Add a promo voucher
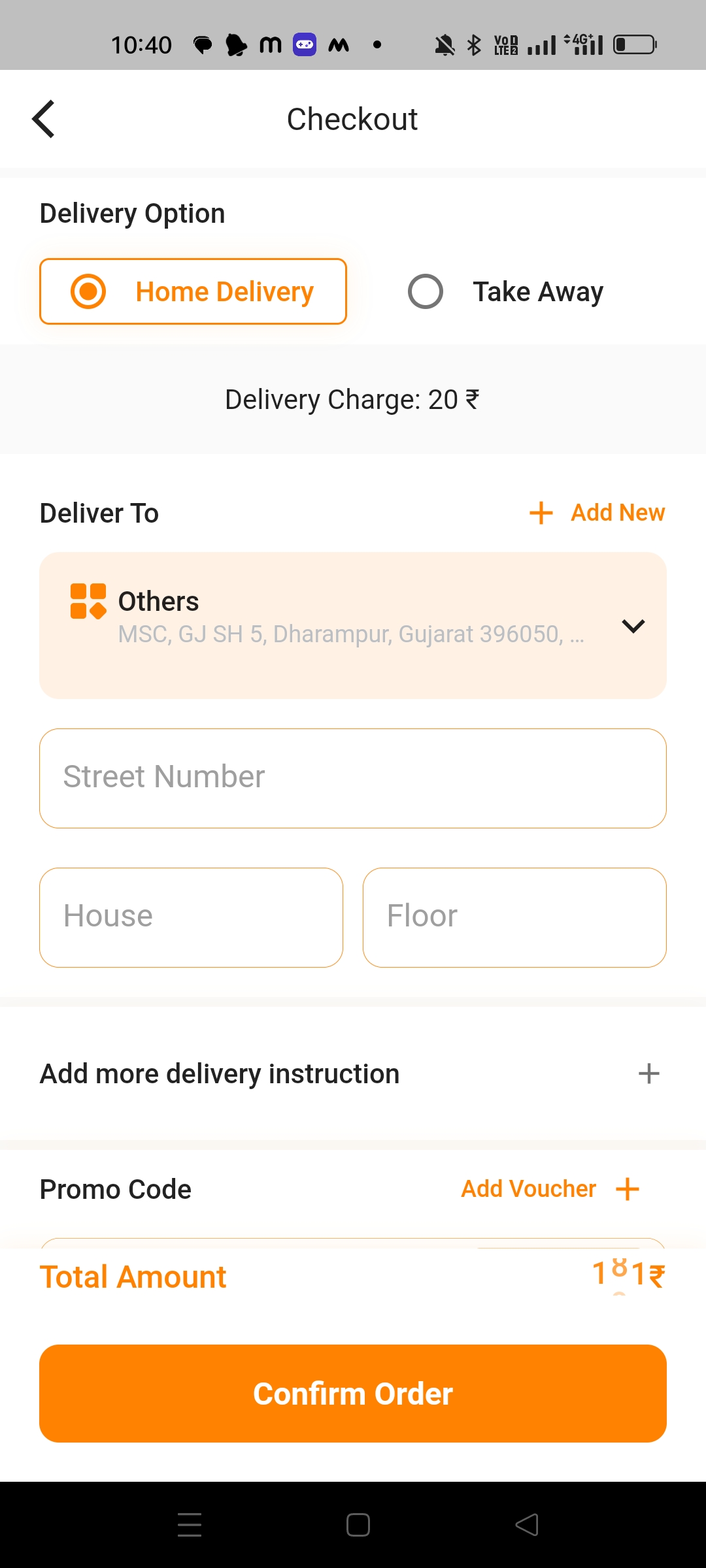The image size is (706, 1568). [550, 1189]
